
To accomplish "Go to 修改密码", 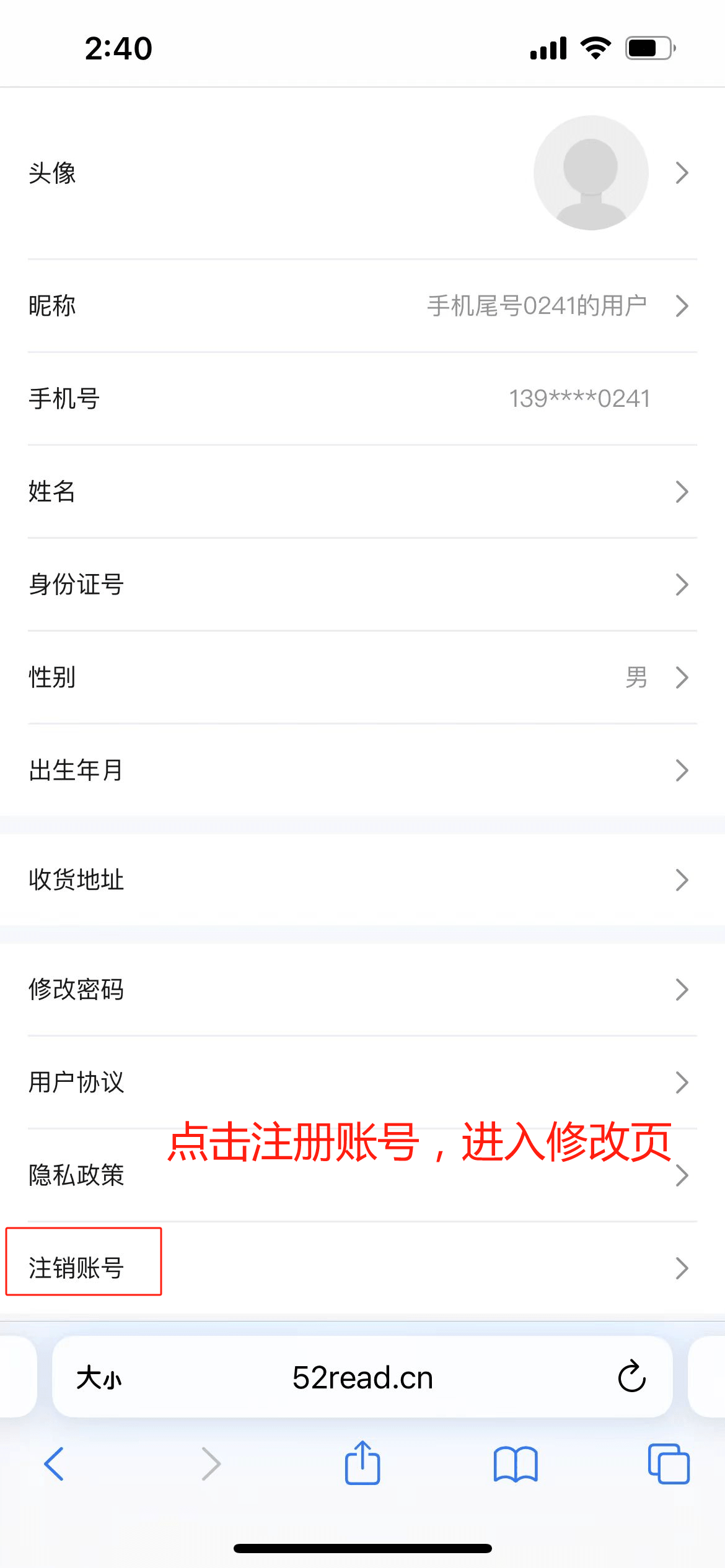I will point(362,990).
